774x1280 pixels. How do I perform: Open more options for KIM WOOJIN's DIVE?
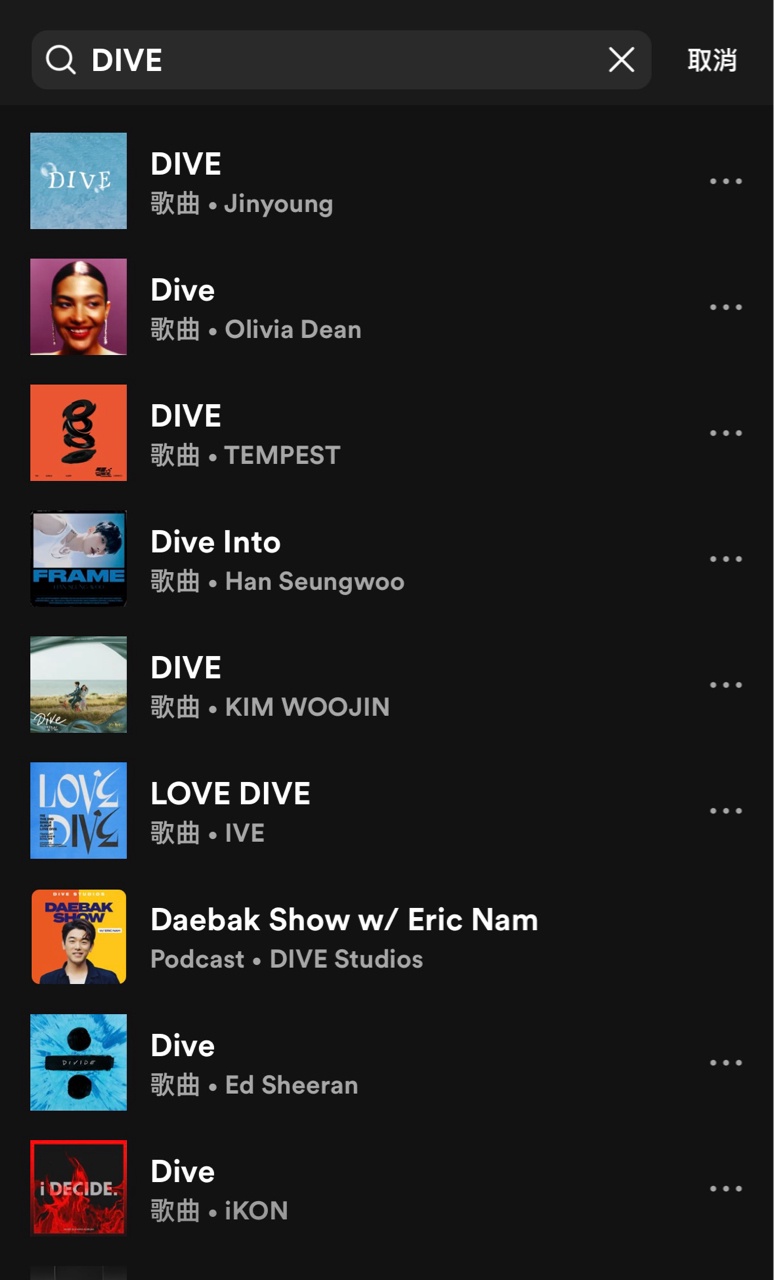(725, 686)
